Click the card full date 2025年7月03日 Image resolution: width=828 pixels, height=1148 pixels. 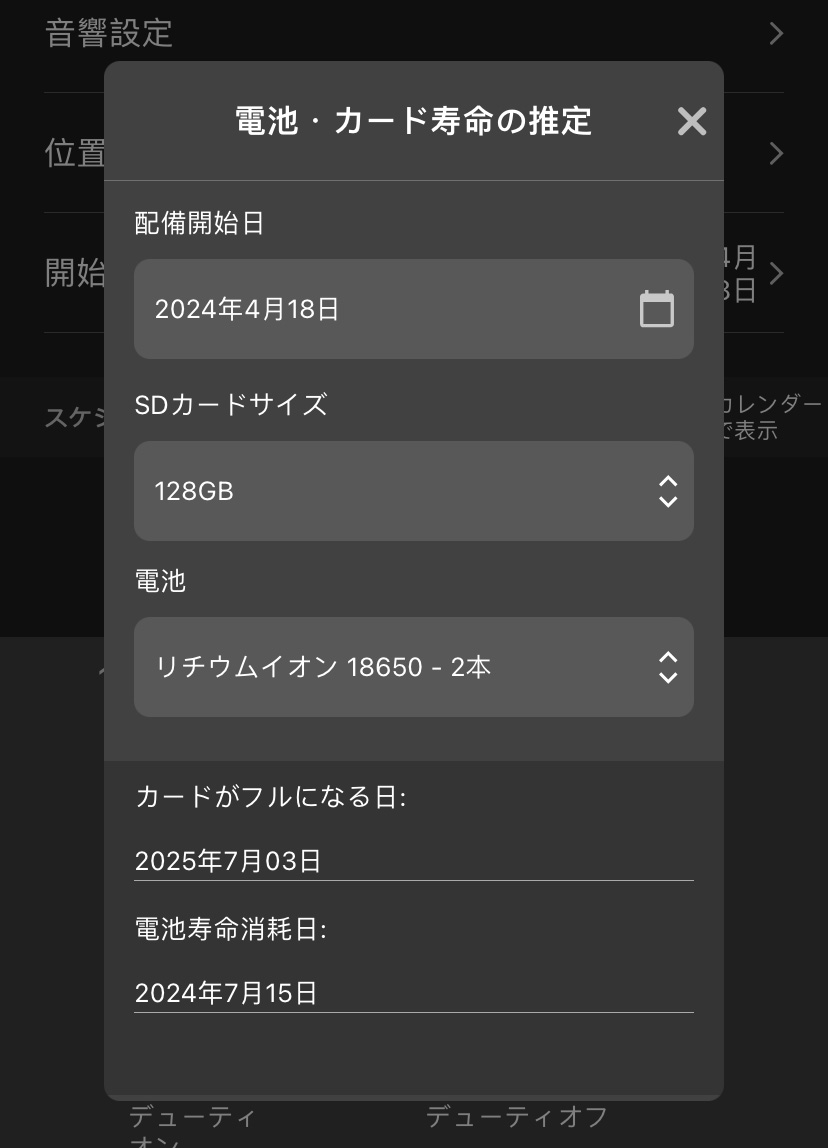[x=227, y=859]
